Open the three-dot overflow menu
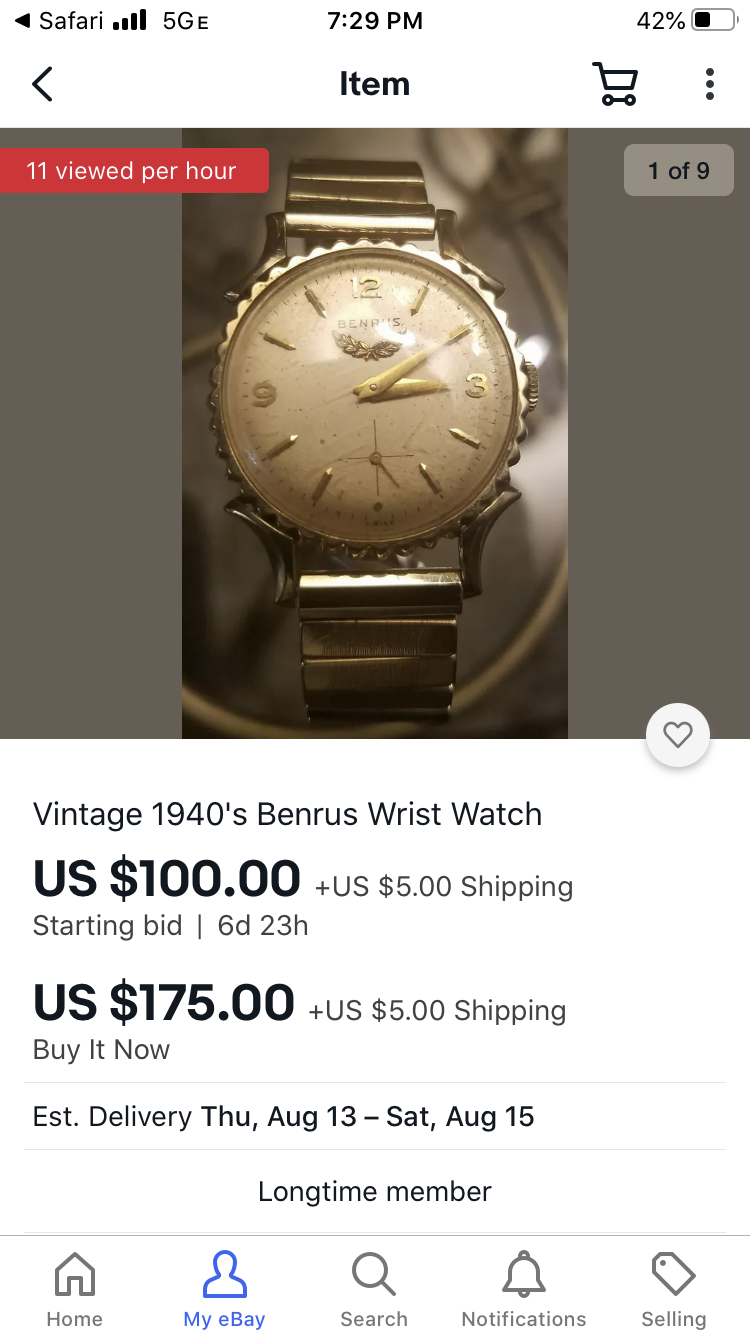The image size is (750, 1334). (x=709, y=84)
